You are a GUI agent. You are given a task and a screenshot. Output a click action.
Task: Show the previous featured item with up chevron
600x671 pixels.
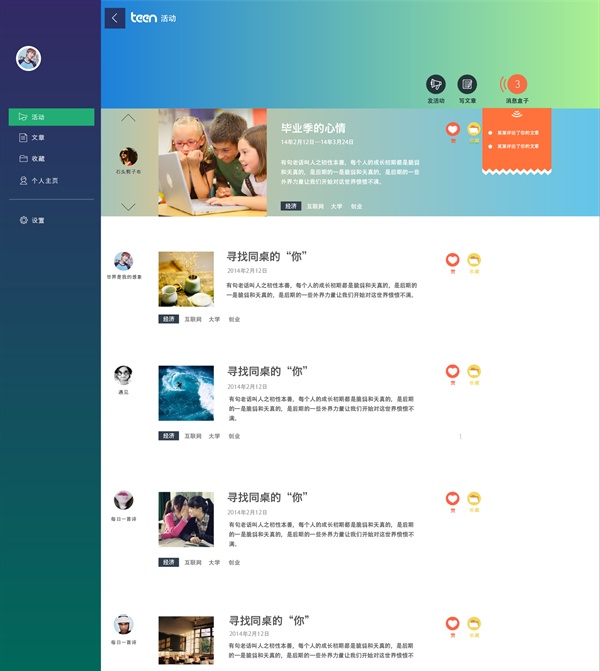[128, 118]
